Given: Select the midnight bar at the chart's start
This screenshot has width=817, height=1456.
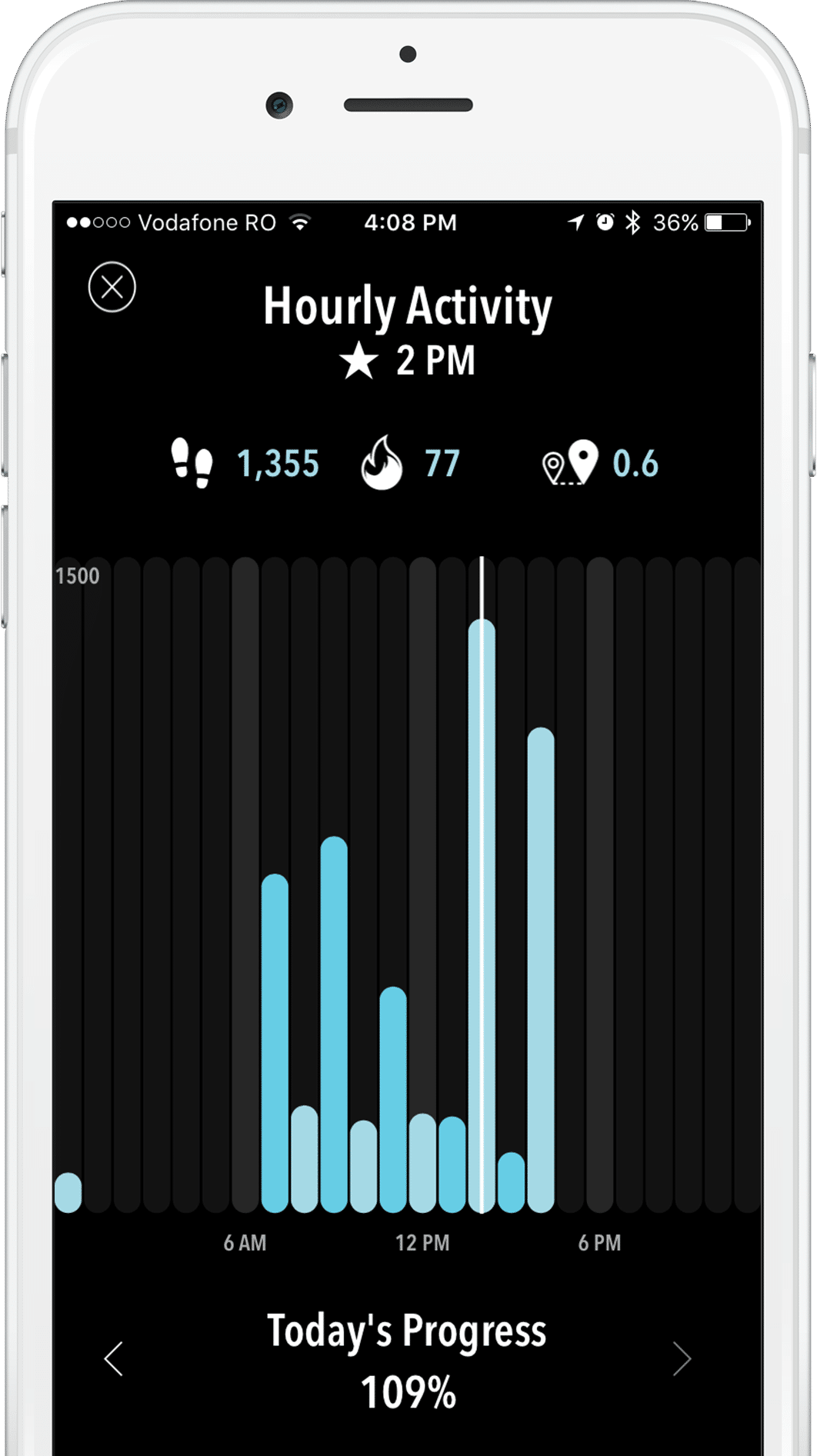Looking at the screenshot, I should coord(68,1192).
